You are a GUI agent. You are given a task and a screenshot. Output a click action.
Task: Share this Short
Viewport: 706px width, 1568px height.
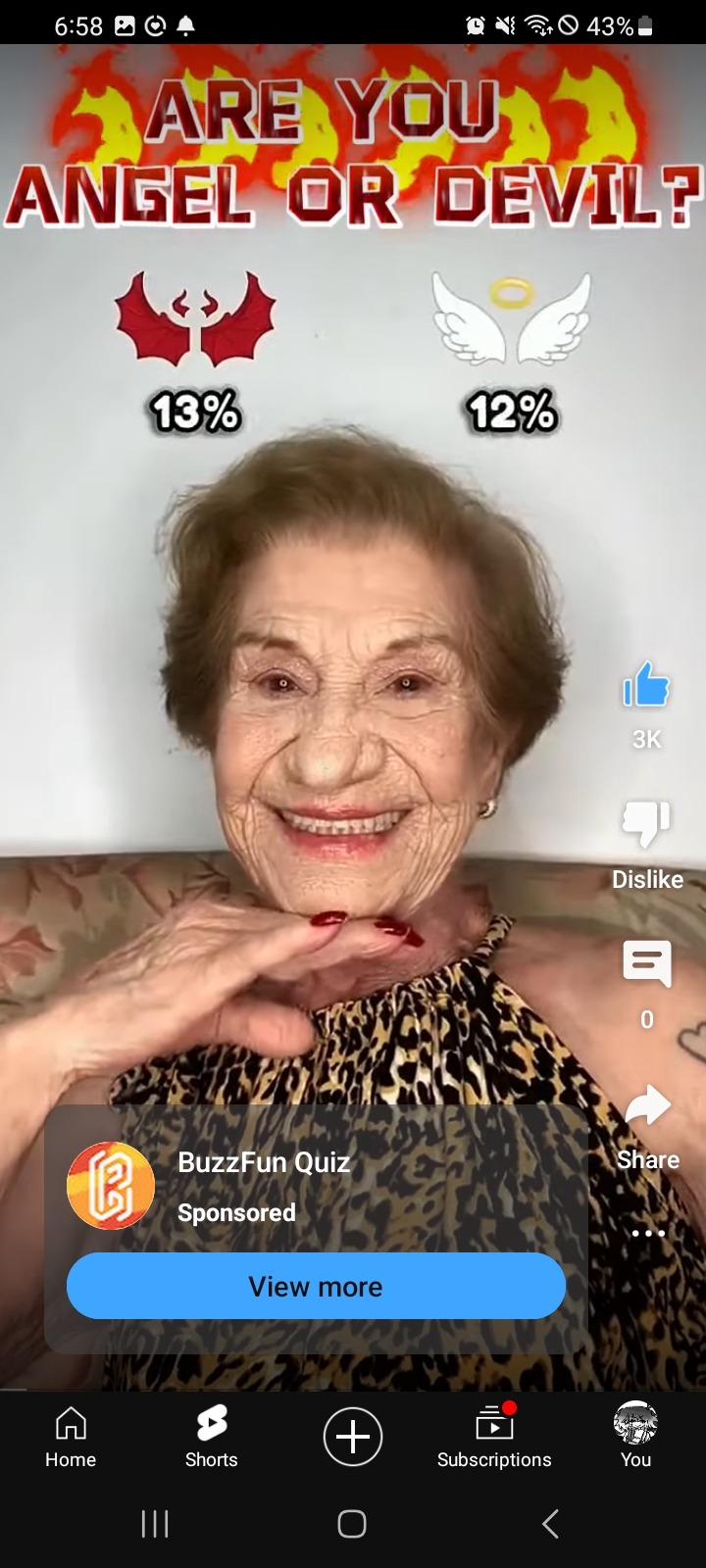pos(647,1107)
